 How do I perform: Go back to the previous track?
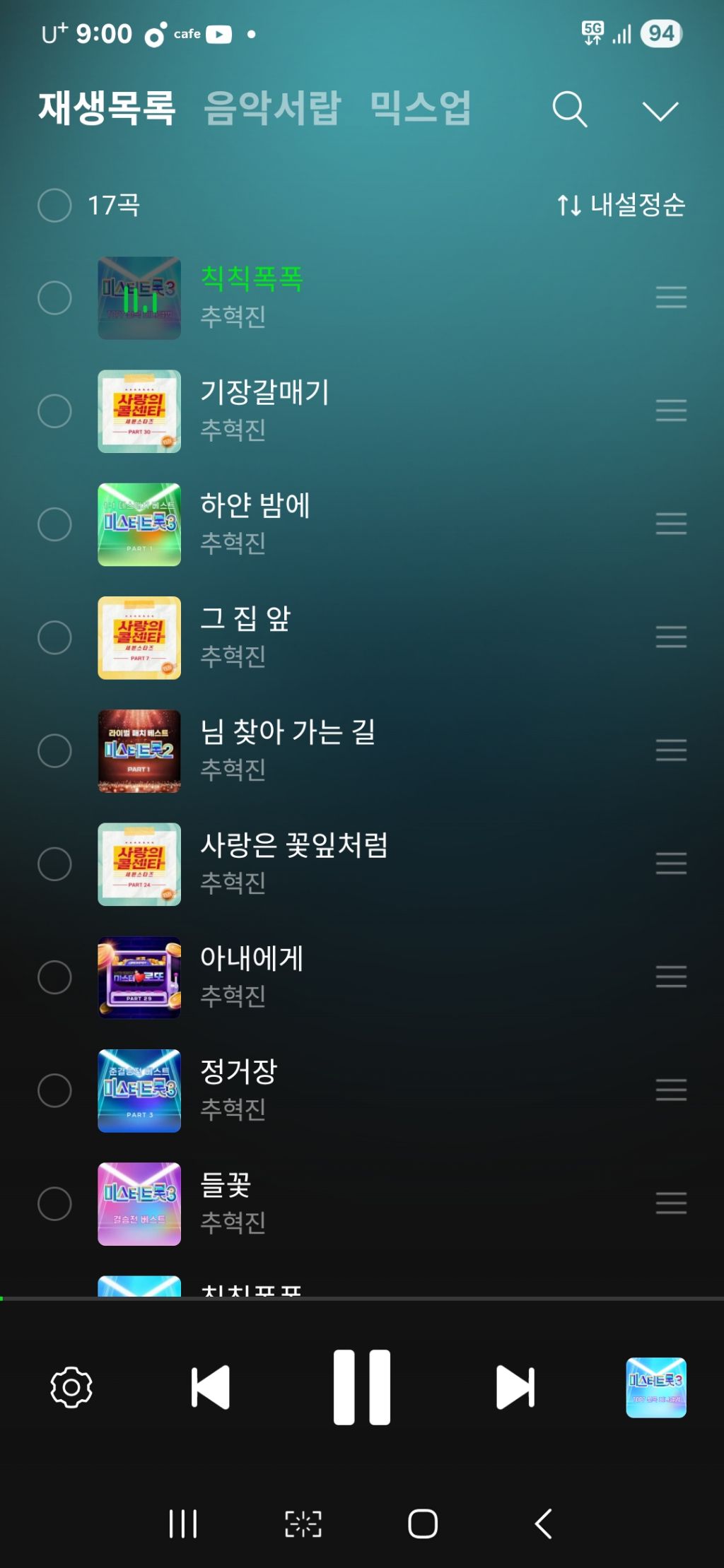tap(210, 1387)
